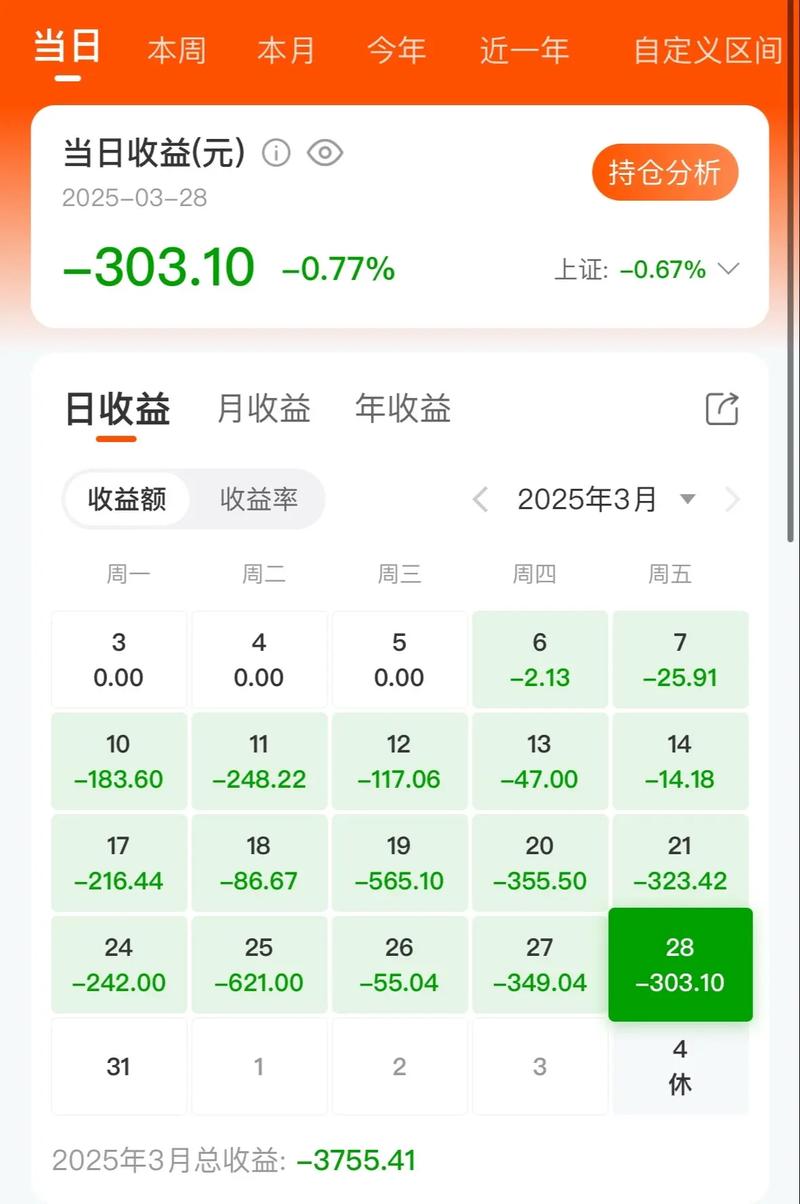
Task: Select 收益额 display mode
Action: point(127,499)
